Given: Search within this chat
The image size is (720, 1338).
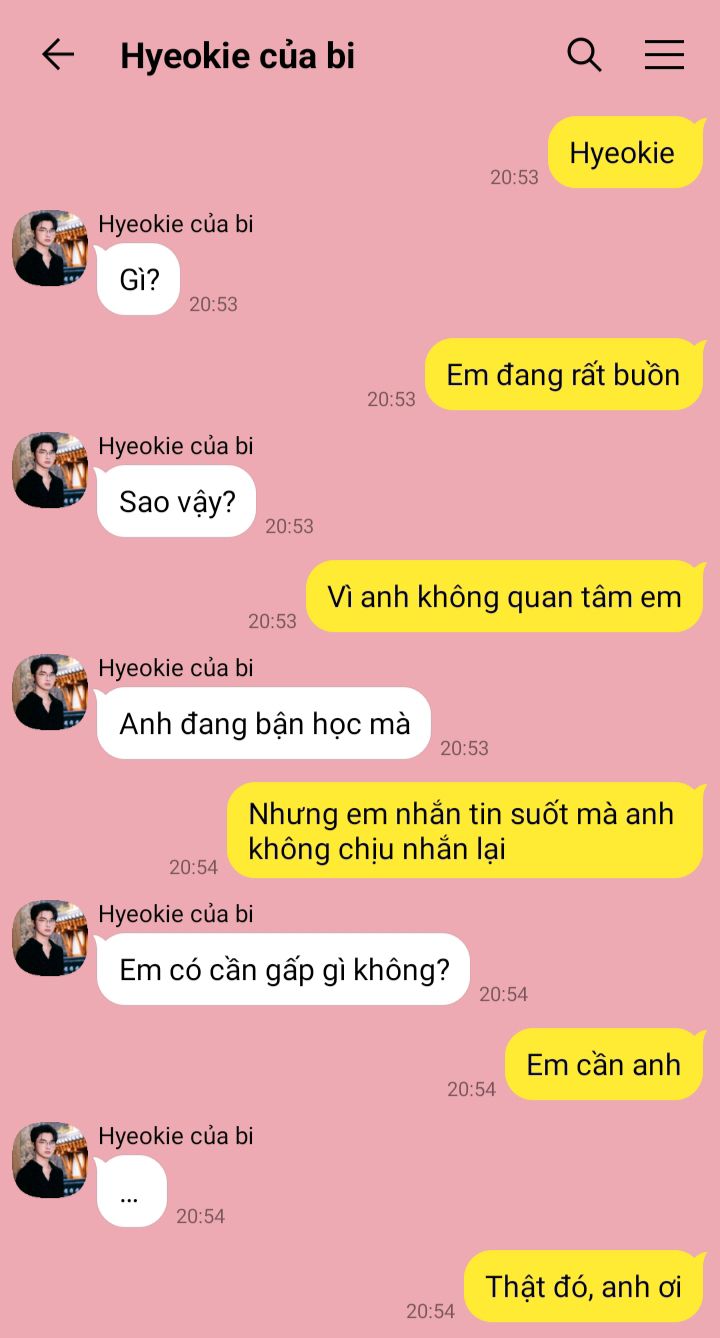Looking at the screenshot, I should pyautogui.click(x=584, y=55).
